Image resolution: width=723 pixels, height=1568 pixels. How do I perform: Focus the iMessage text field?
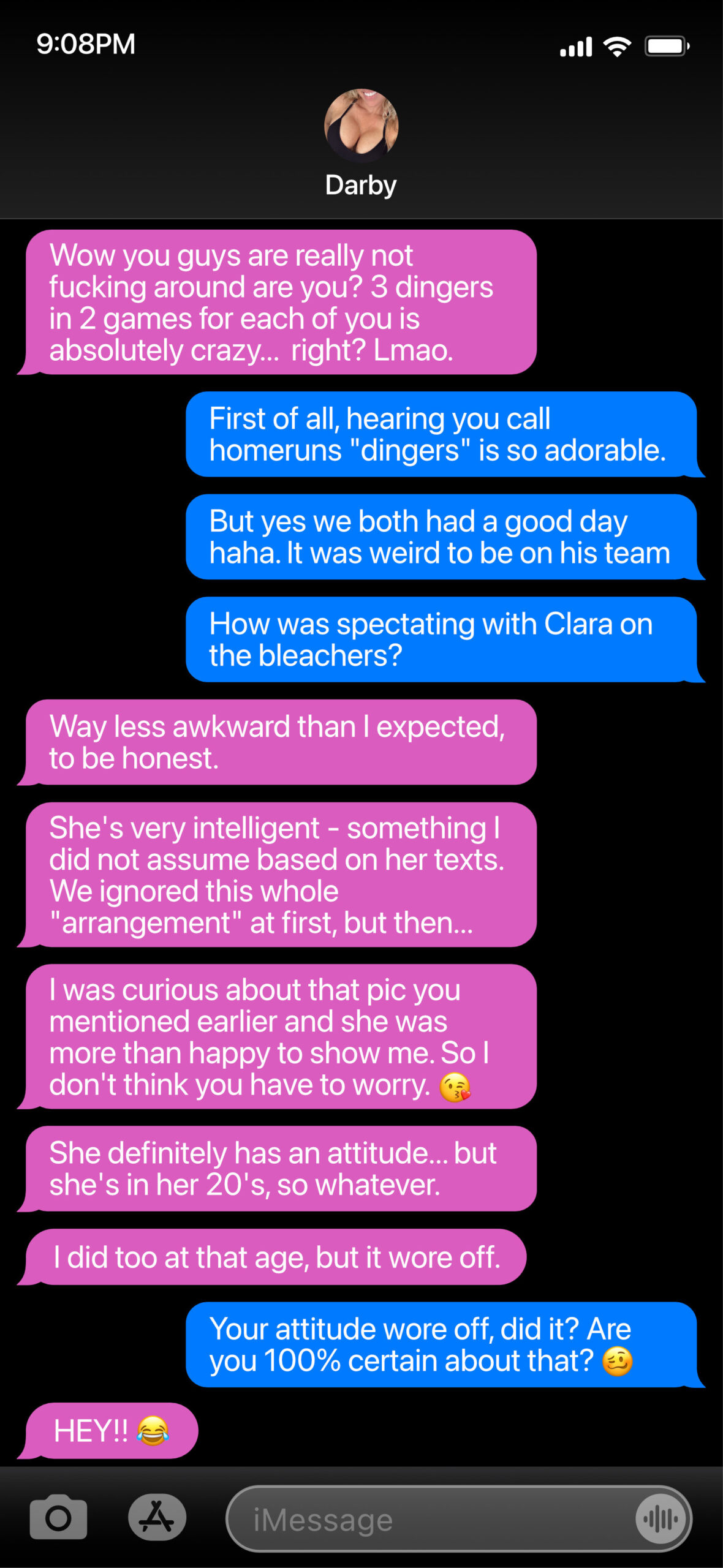429,1519
